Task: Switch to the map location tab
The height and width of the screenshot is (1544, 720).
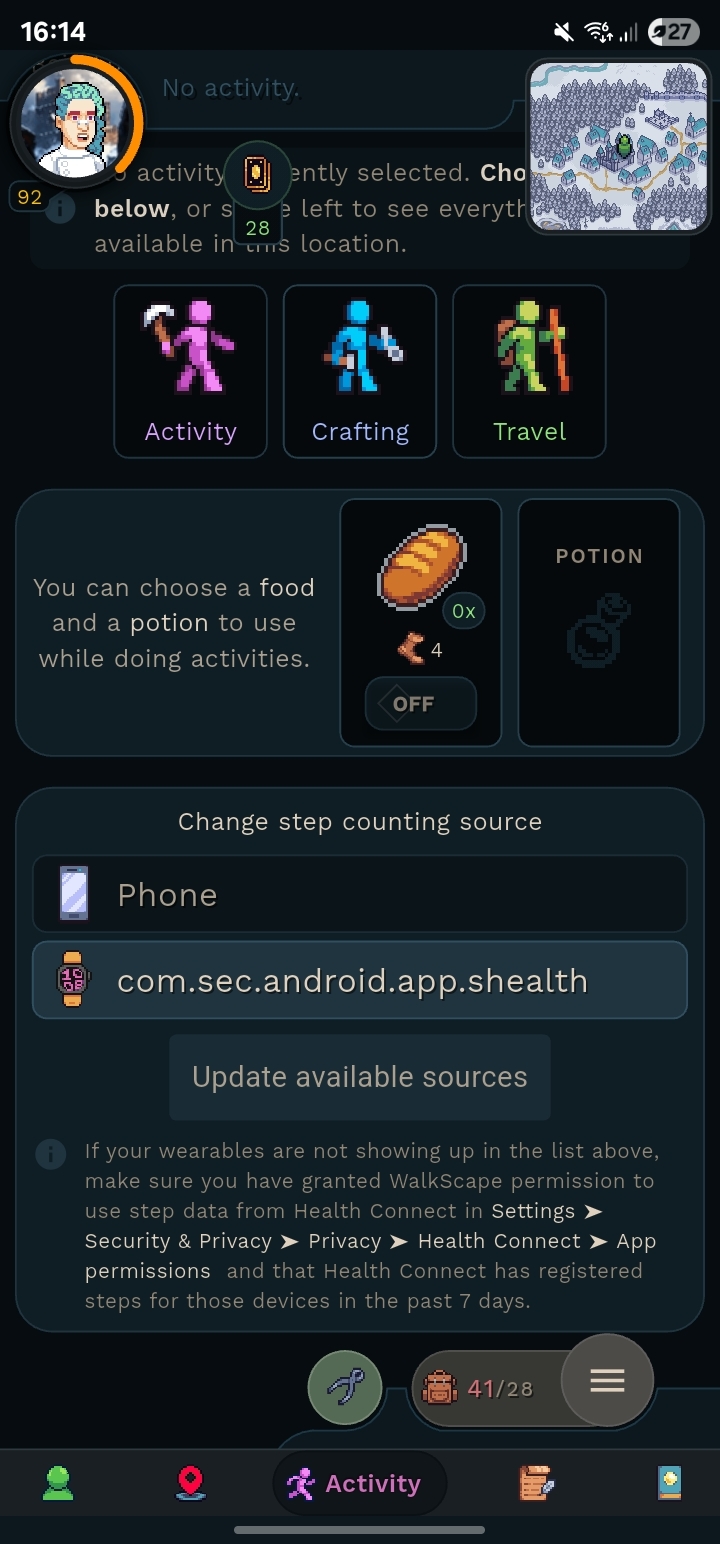Action: [x=189, y=1483]
